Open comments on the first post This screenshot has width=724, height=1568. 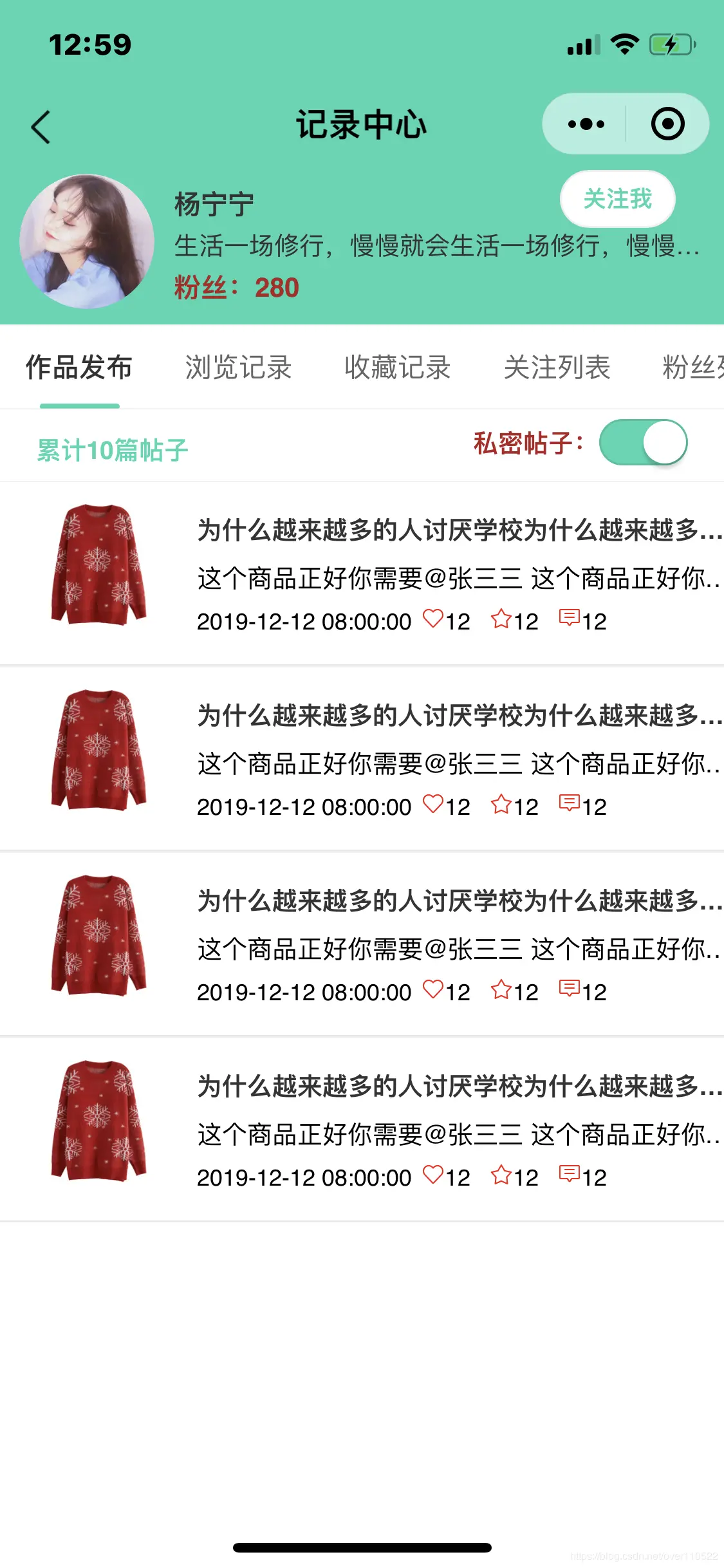(570, 619)
